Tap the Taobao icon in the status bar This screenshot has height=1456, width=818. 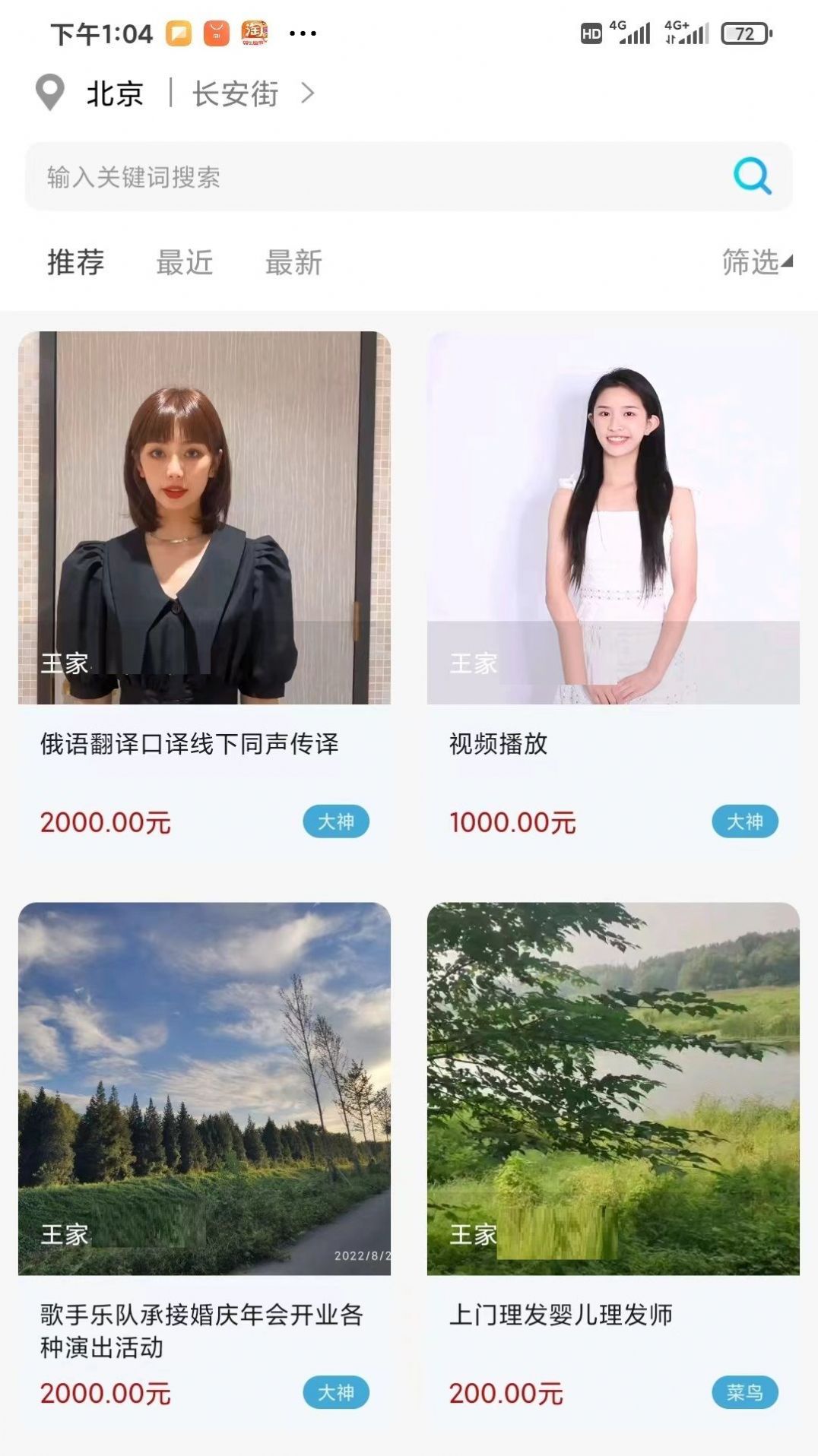pos(255,33)
